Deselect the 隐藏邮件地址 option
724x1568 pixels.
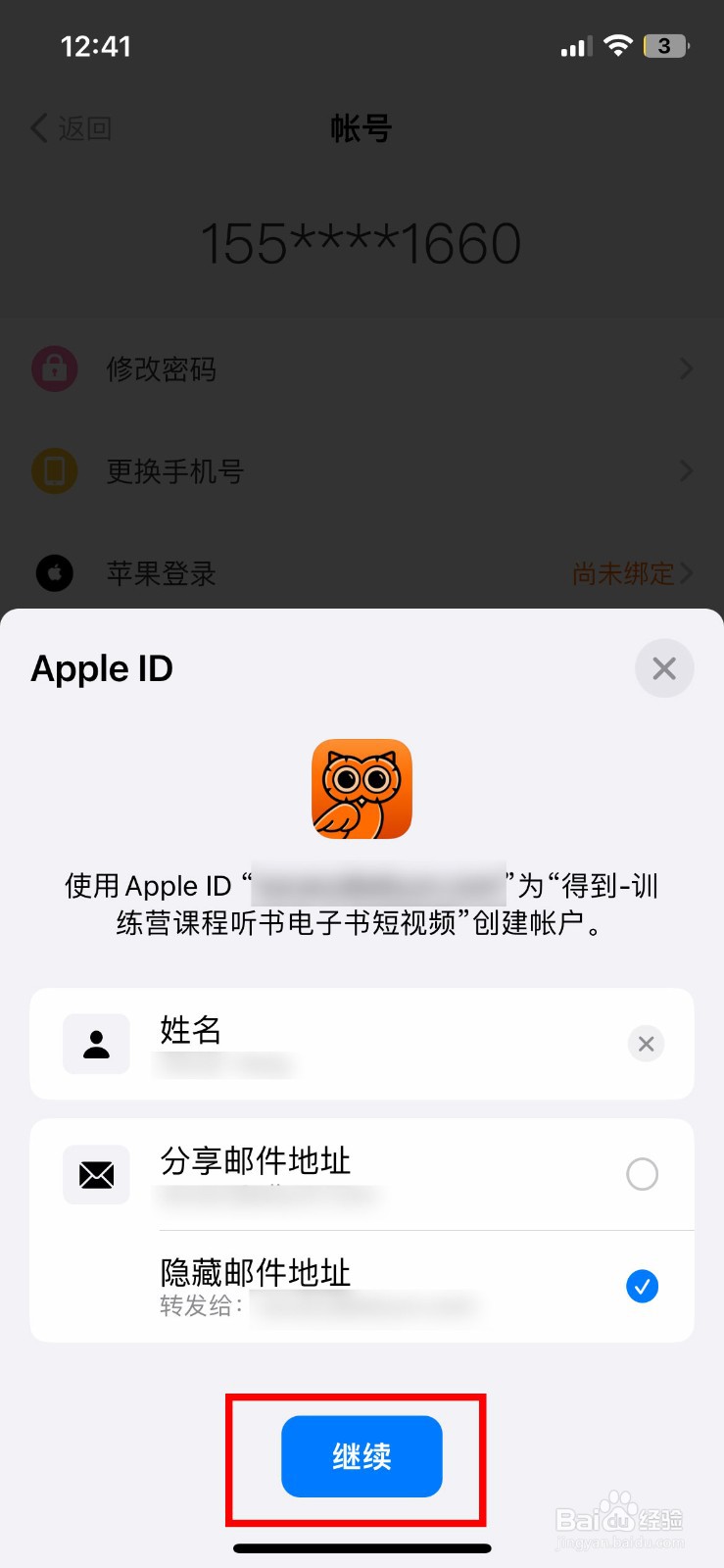click(x=642, y=1286)
